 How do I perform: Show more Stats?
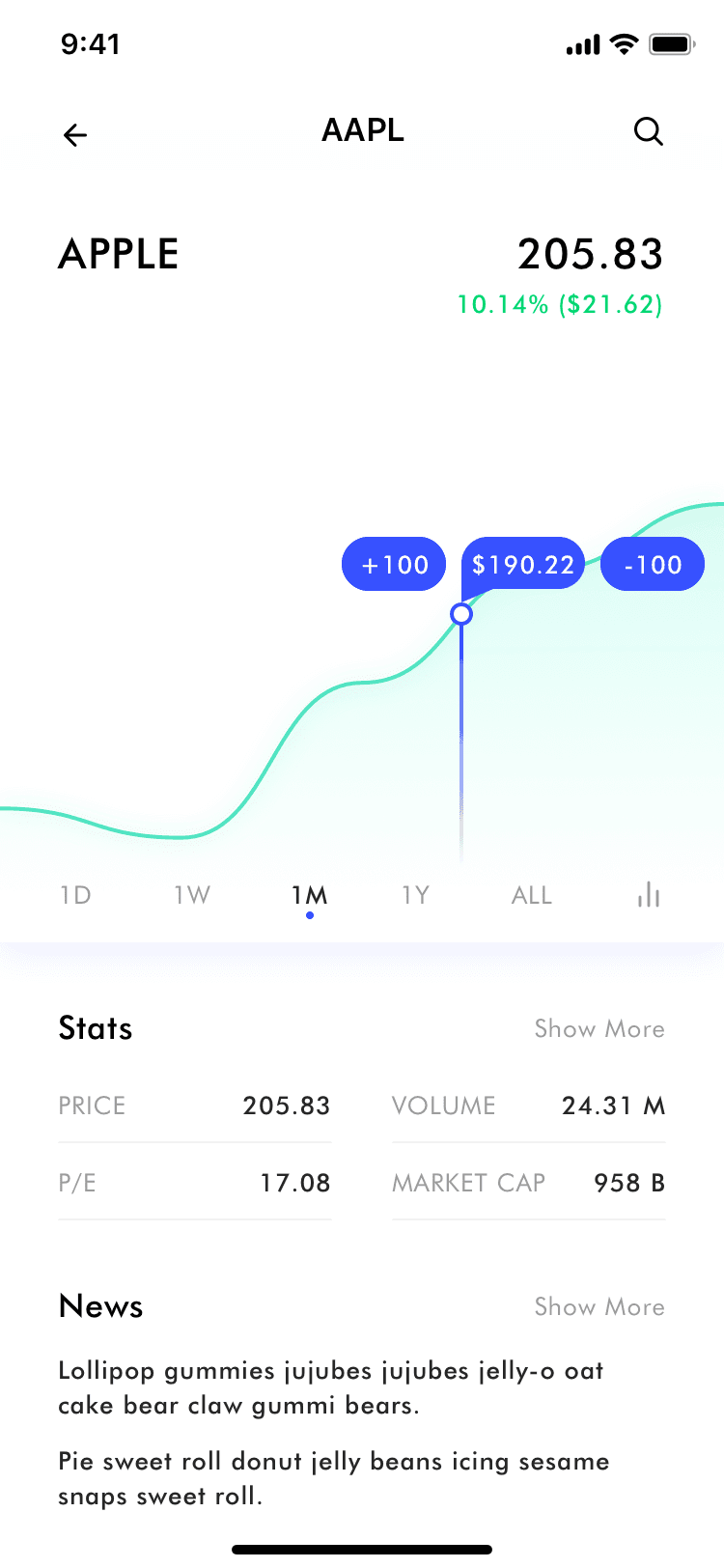(599, 1028)
